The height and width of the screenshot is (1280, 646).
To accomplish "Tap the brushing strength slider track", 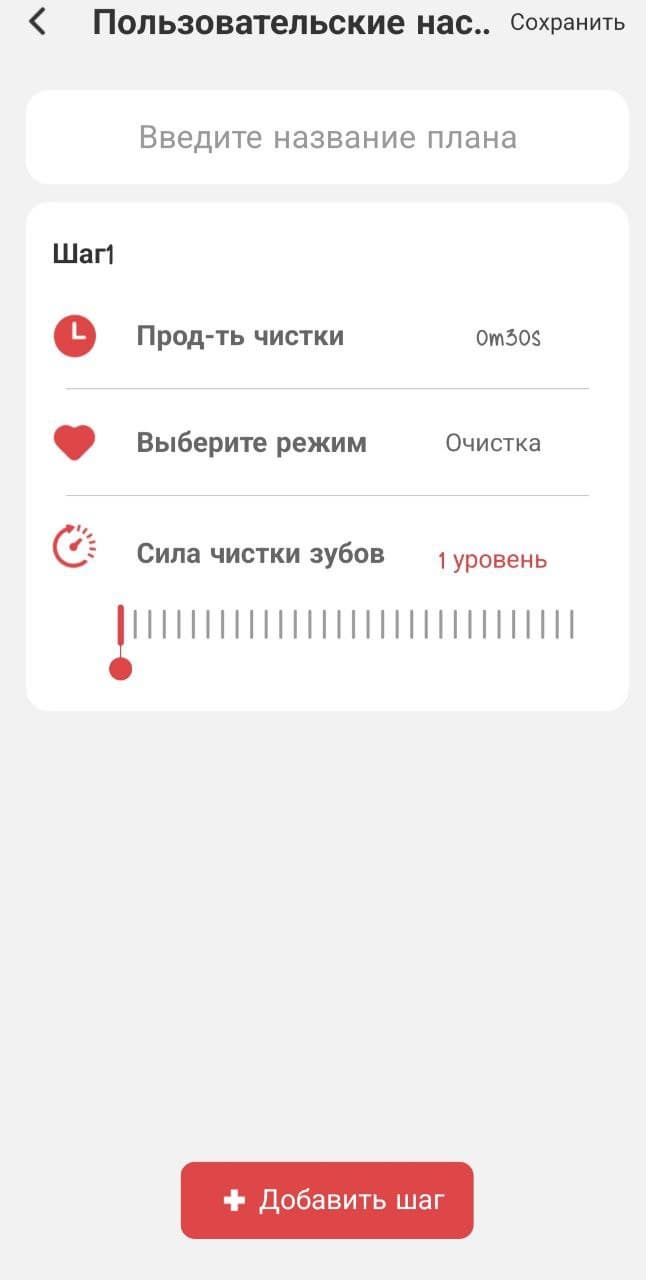I will [346, 624].
